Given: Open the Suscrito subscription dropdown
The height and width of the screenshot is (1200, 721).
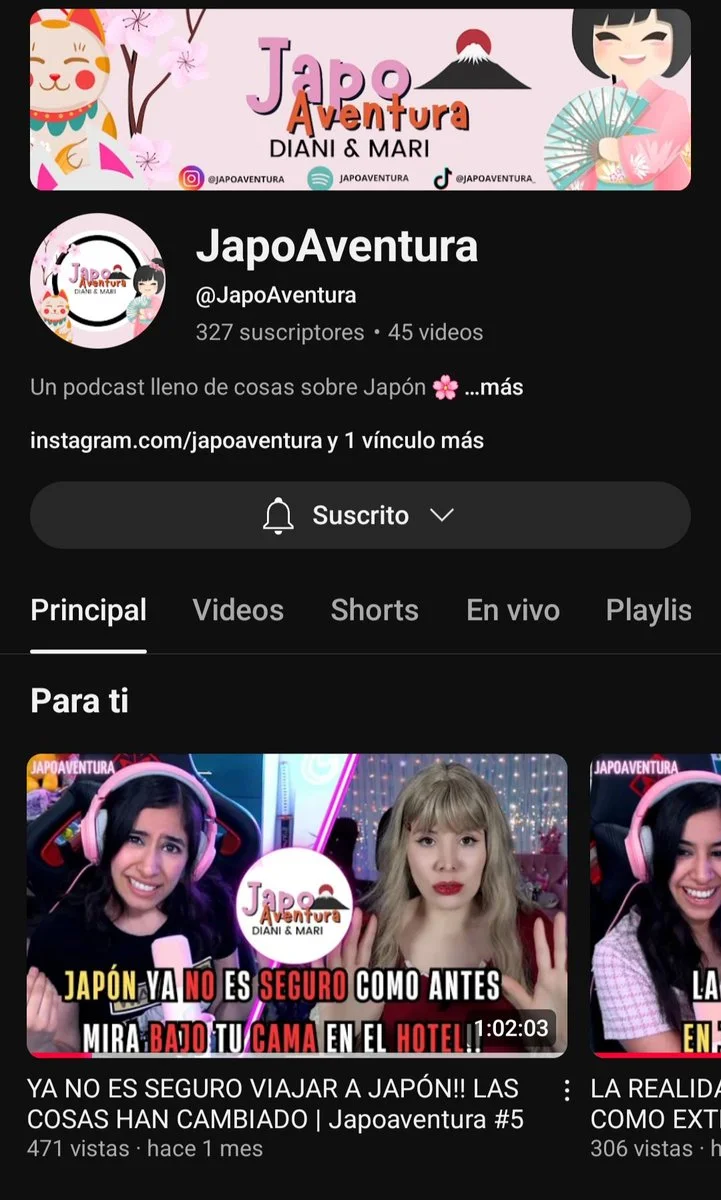Looking at the screenshot, I should coord(360,516).
